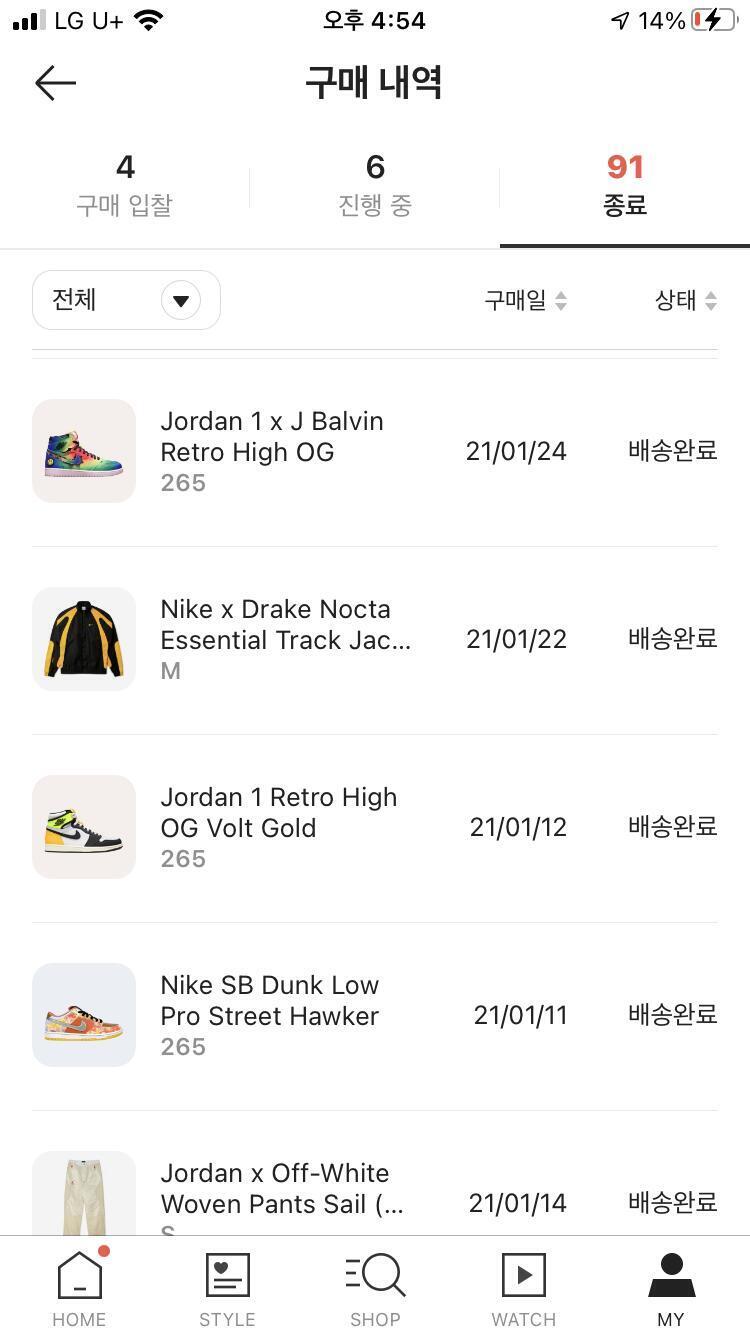
Task: Tap the MY tab
Action: (x=671, y=1290)
